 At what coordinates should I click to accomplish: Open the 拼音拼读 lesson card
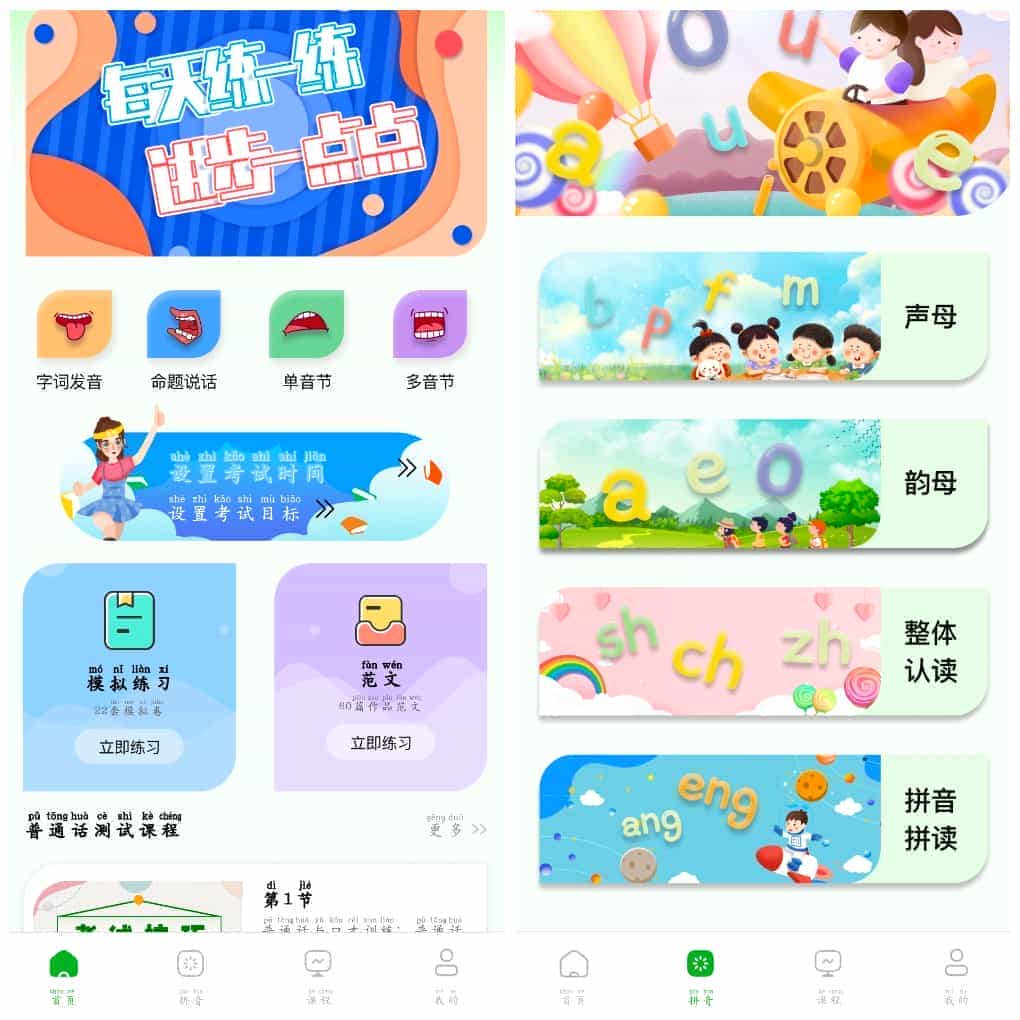coord(762,820)
